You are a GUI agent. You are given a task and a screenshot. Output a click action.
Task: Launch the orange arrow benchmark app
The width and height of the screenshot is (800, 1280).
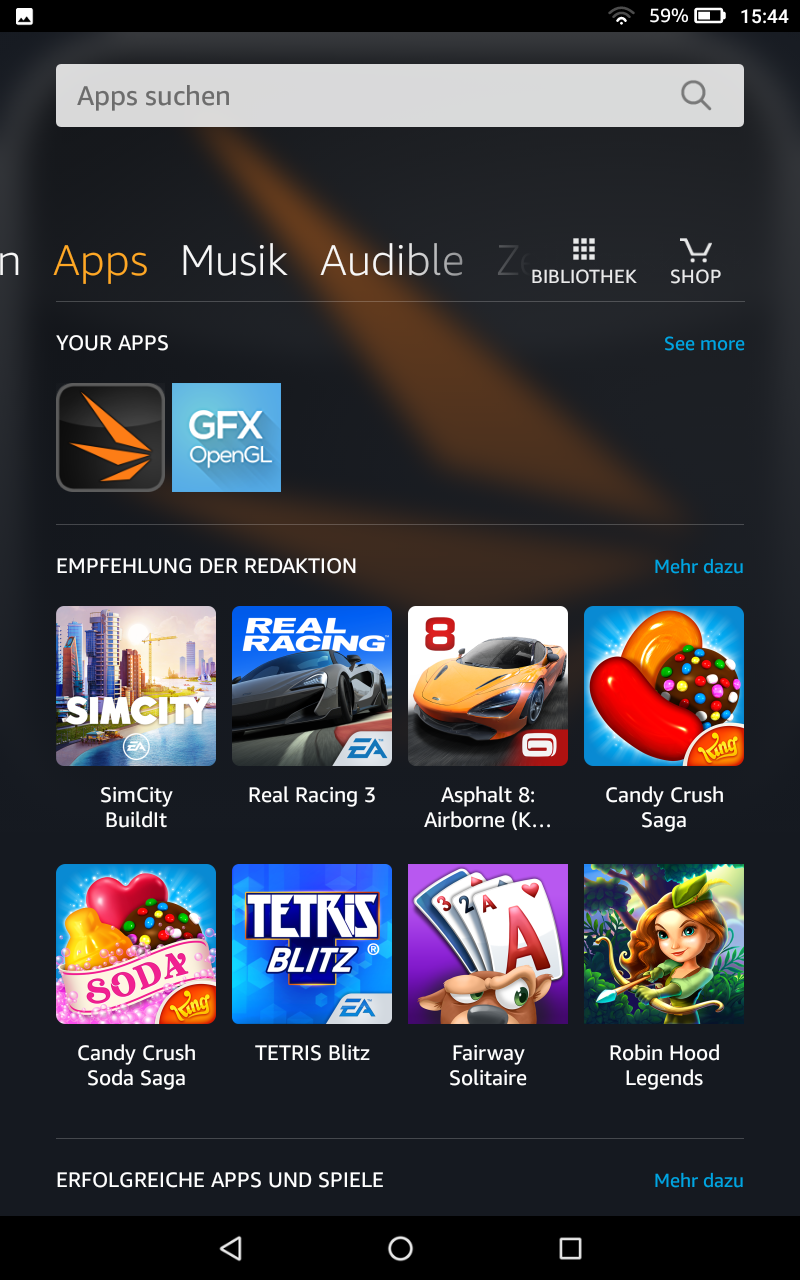pyautogui.click(x=110, y=437)
